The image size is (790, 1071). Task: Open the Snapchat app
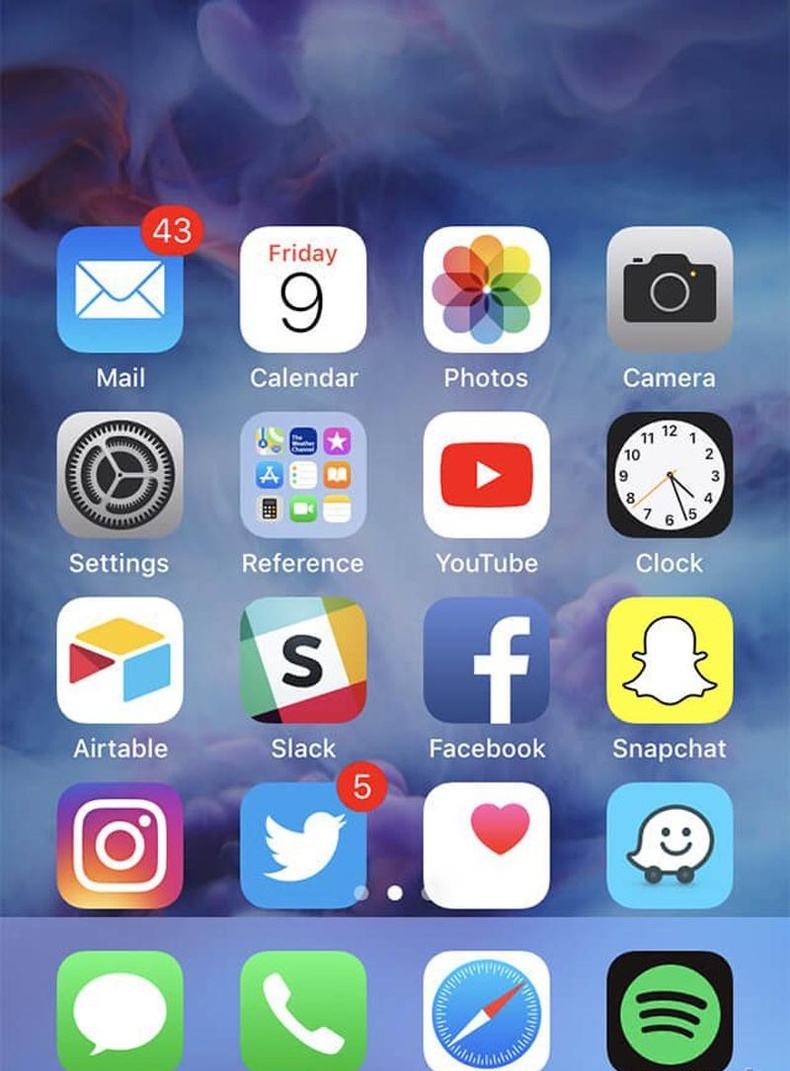[x=669, y=660]
